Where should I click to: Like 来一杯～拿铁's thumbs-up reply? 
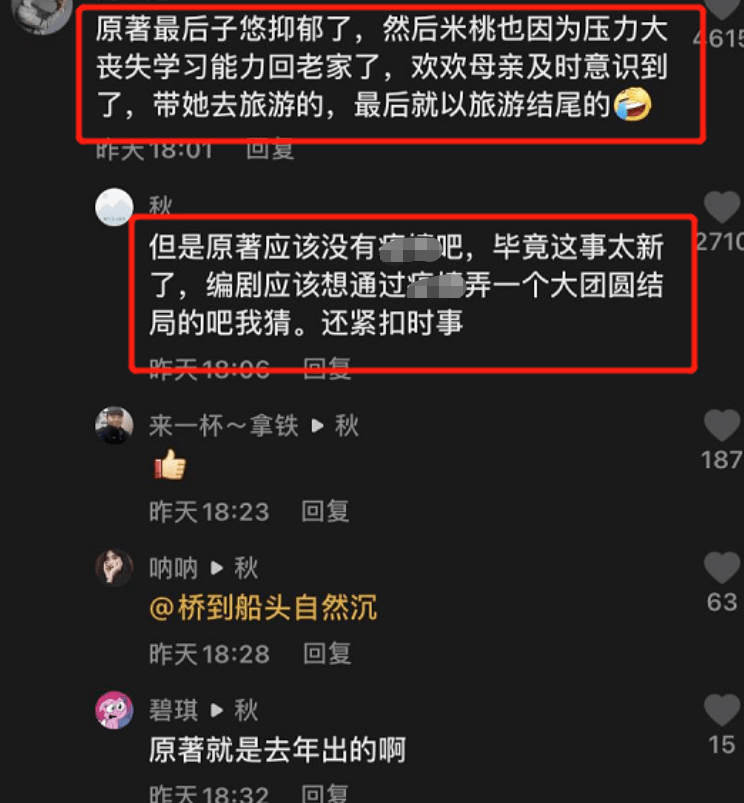point(722,426)
